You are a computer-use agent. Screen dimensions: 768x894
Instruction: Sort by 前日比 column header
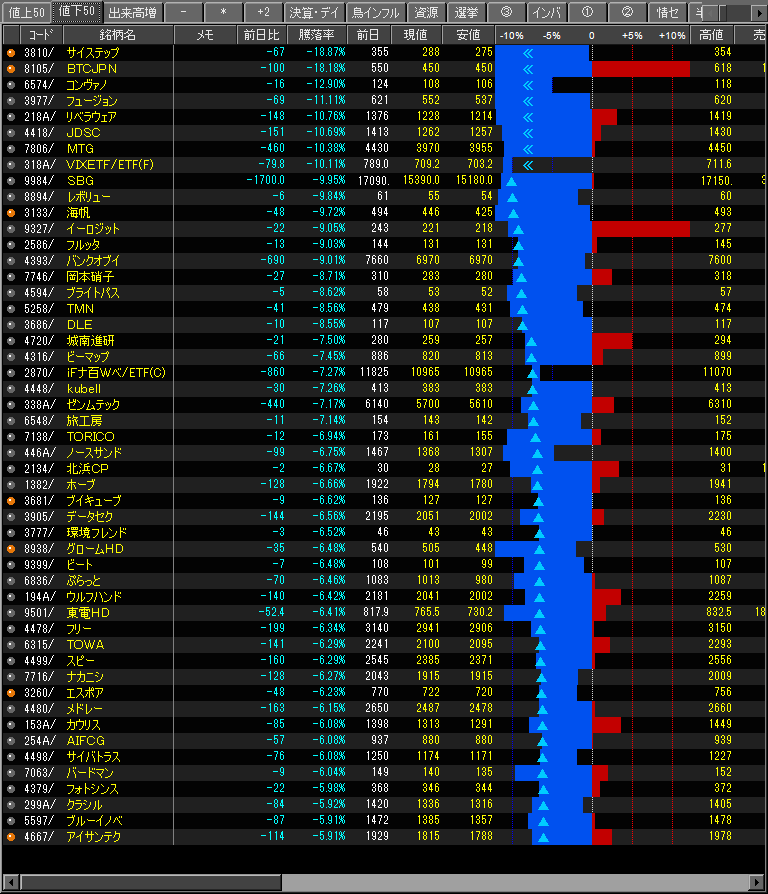(x=262, y=34)
